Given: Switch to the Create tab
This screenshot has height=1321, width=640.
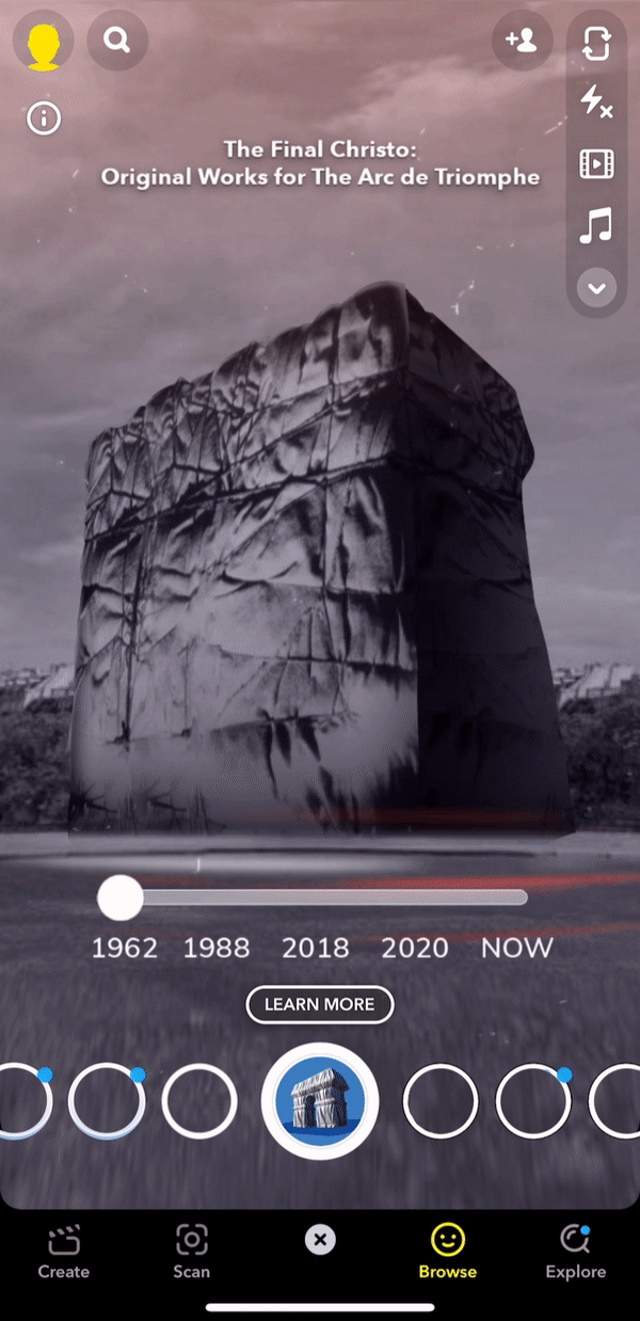Looking at the screenshot, I should pos(63,1252).
